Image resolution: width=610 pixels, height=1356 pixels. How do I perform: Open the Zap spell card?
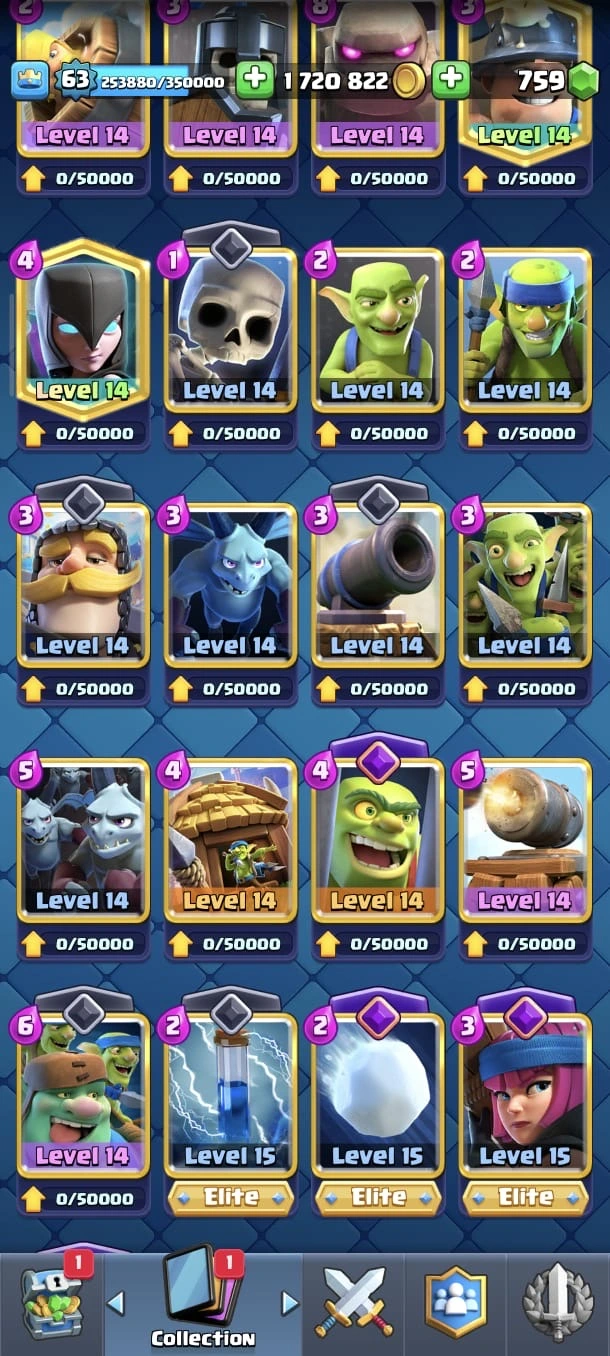(x=230, y=1095)
